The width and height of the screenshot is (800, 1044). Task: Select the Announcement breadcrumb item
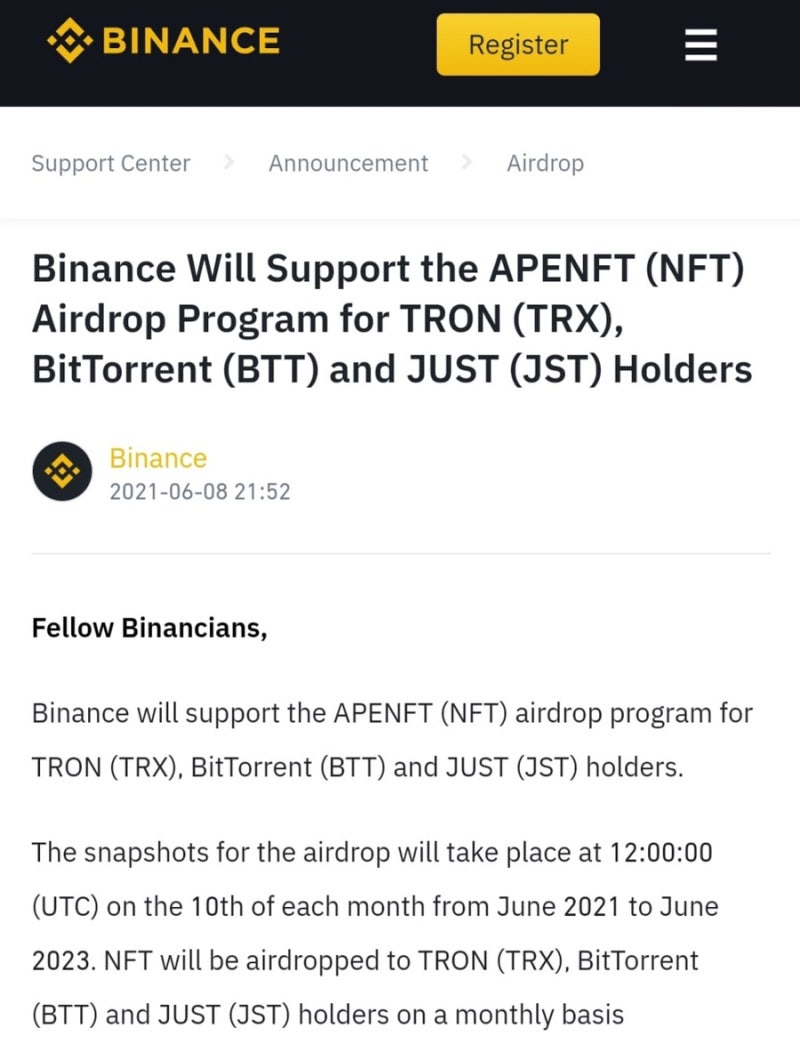pos(348,163)
